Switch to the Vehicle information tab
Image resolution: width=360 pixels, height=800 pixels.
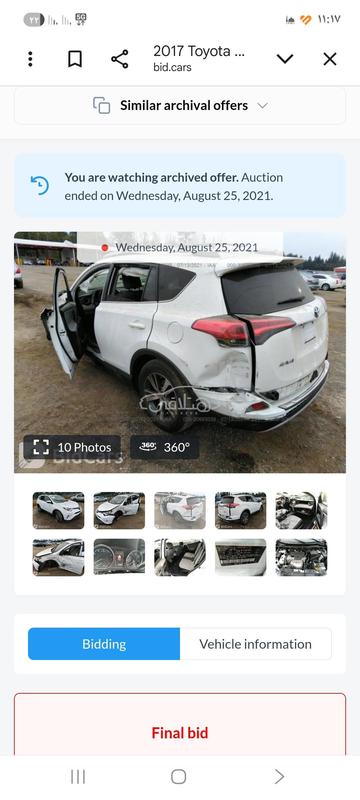click(x=255, y=644)
